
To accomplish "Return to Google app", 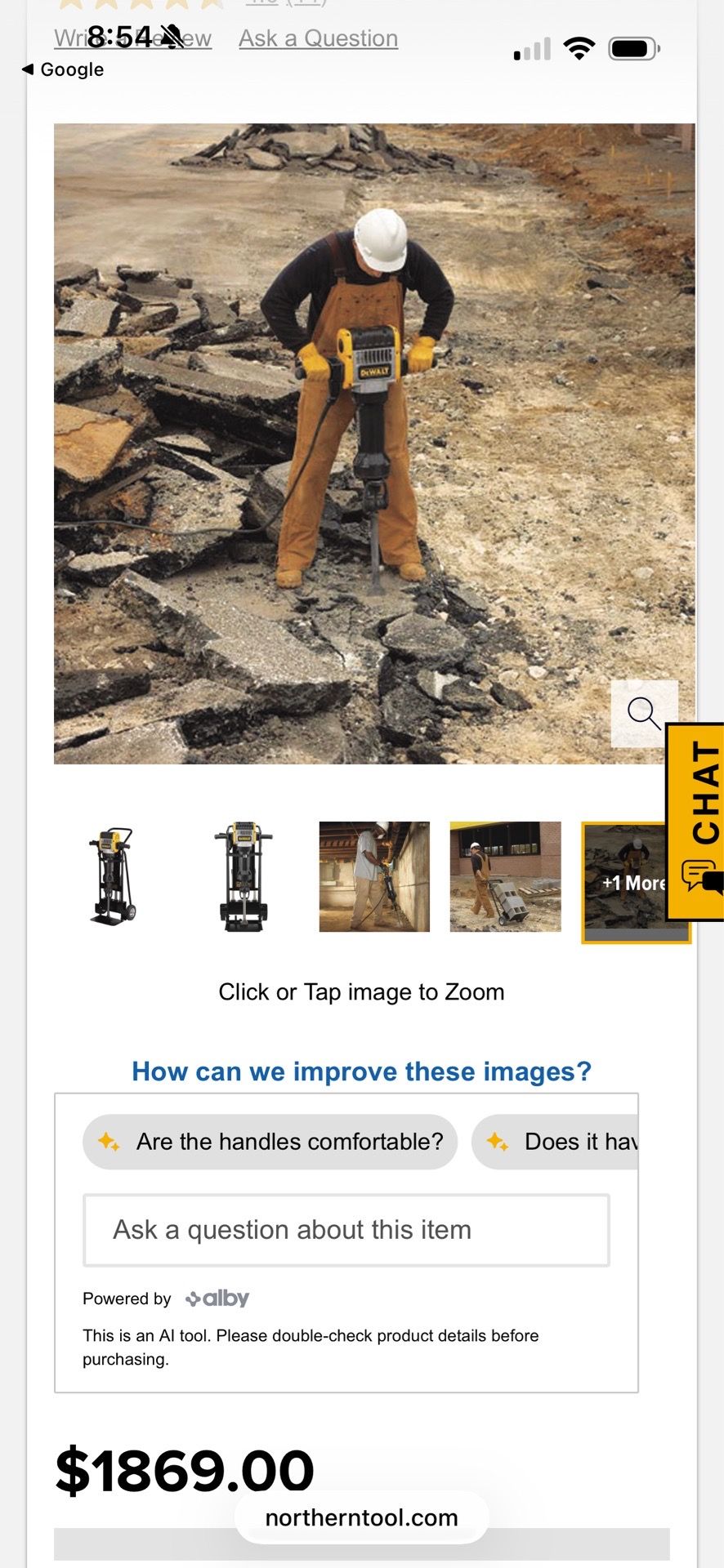I will click(x=63, y=69).
